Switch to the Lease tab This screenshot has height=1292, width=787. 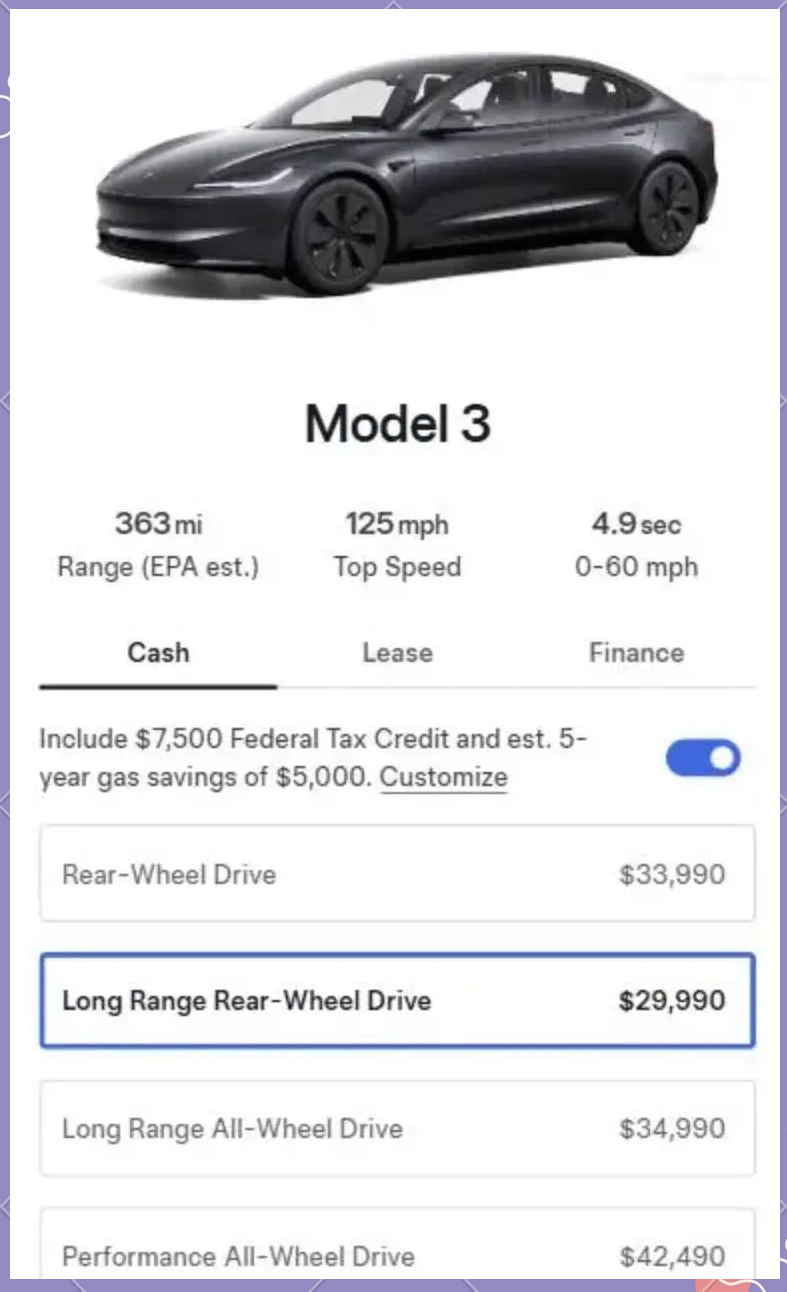396,653
